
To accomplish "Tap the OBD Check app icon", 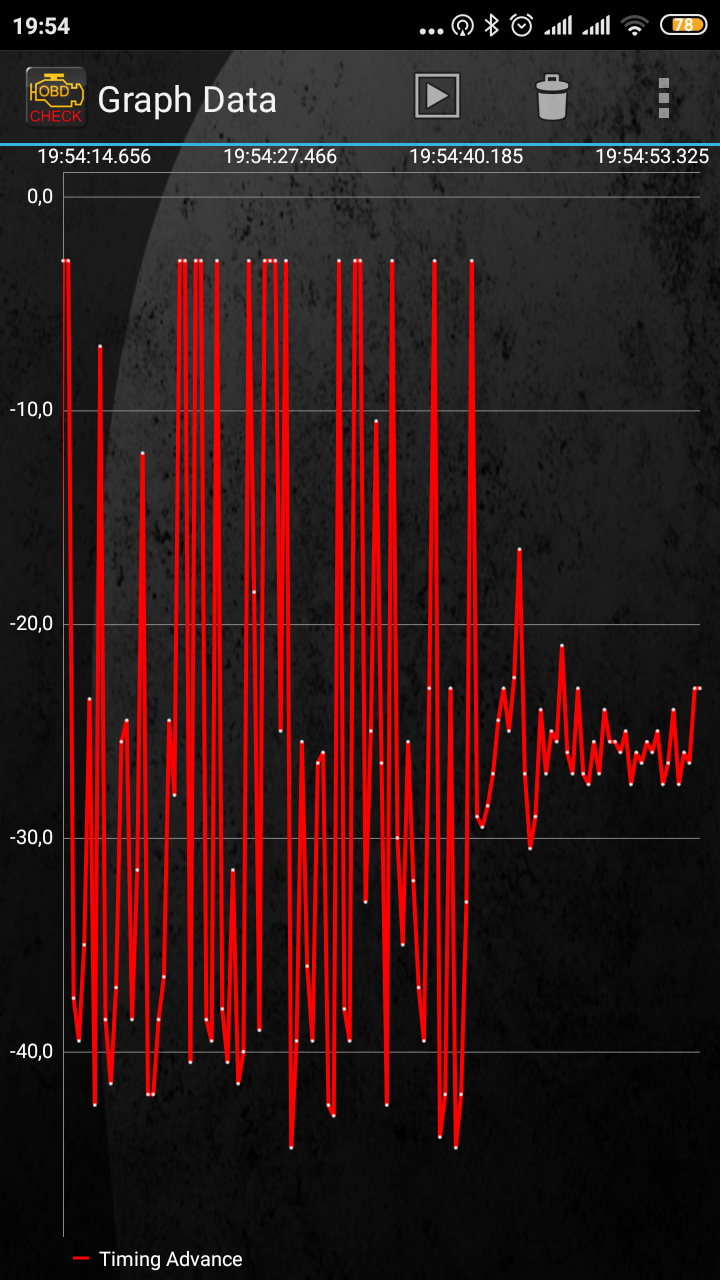I will (55, 97).
